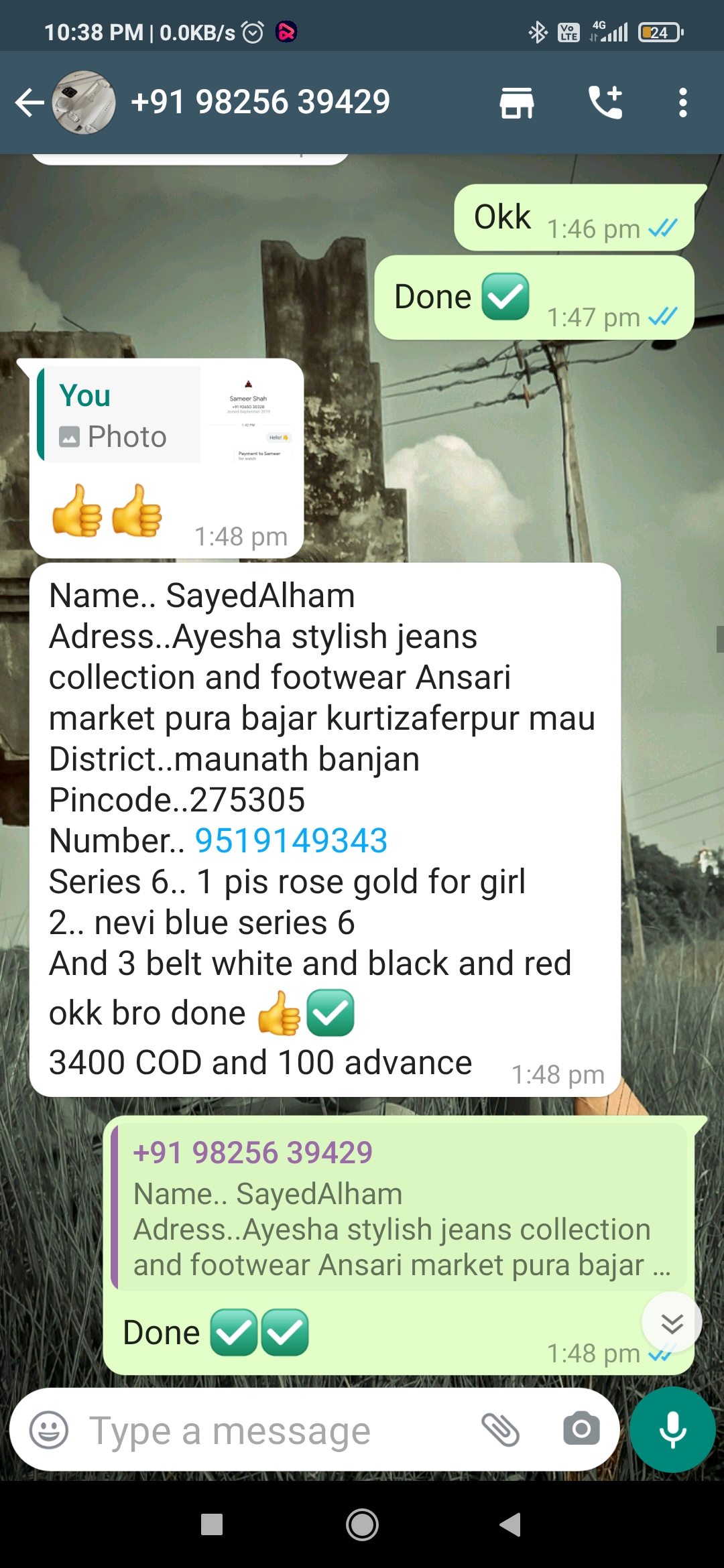This screenshot has width=724, height=1568.
Task: Tap the voice message microphone button
Action: pos(672,1430)
